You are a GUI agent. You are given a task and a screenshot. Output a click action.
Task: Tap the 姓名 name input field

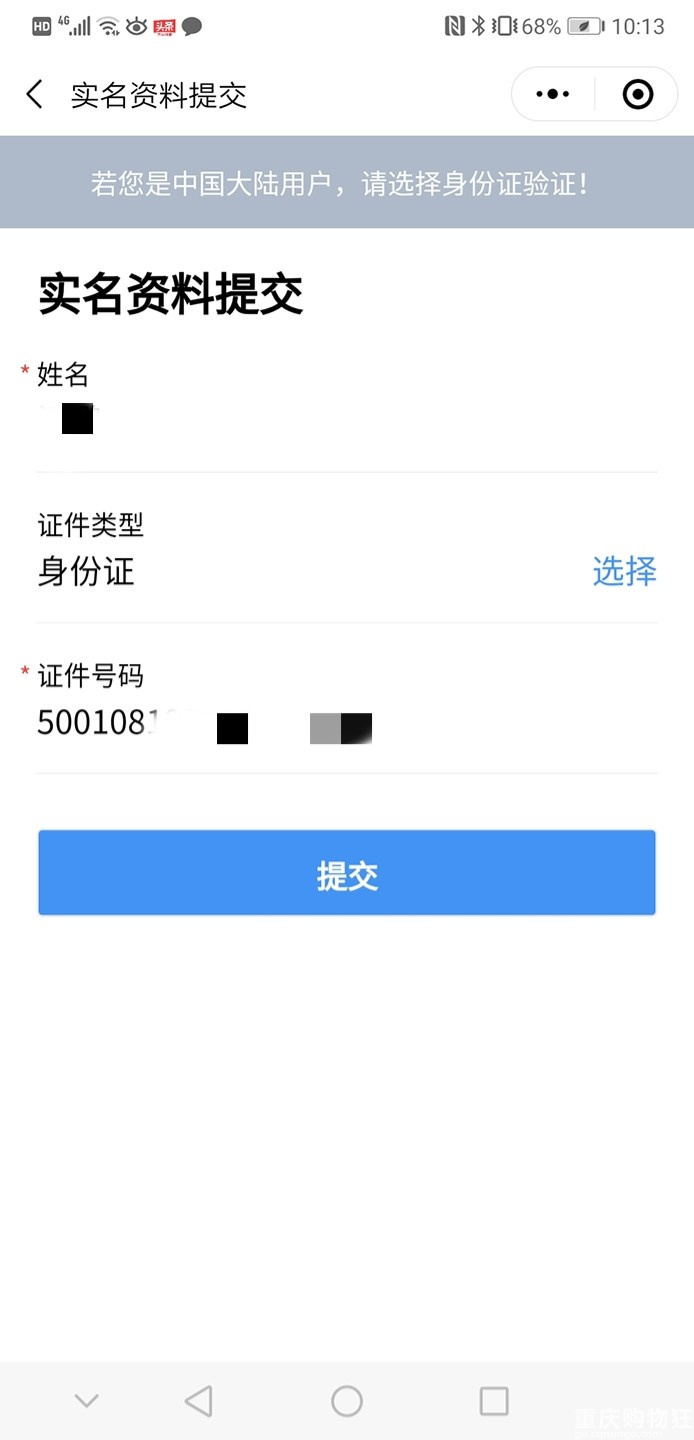coord(345,420)
